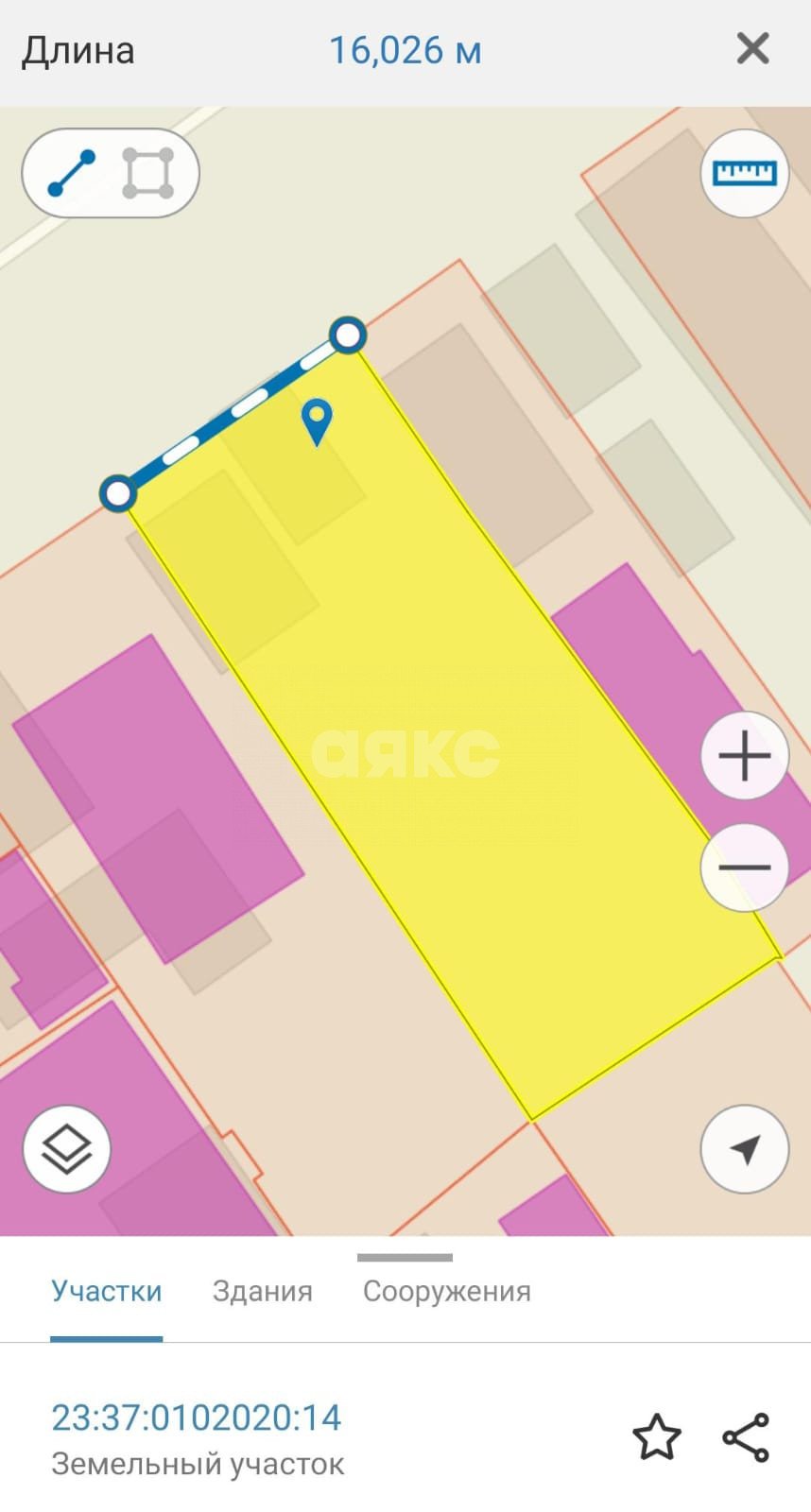Center map on my location

click(x=744, y=1149)
